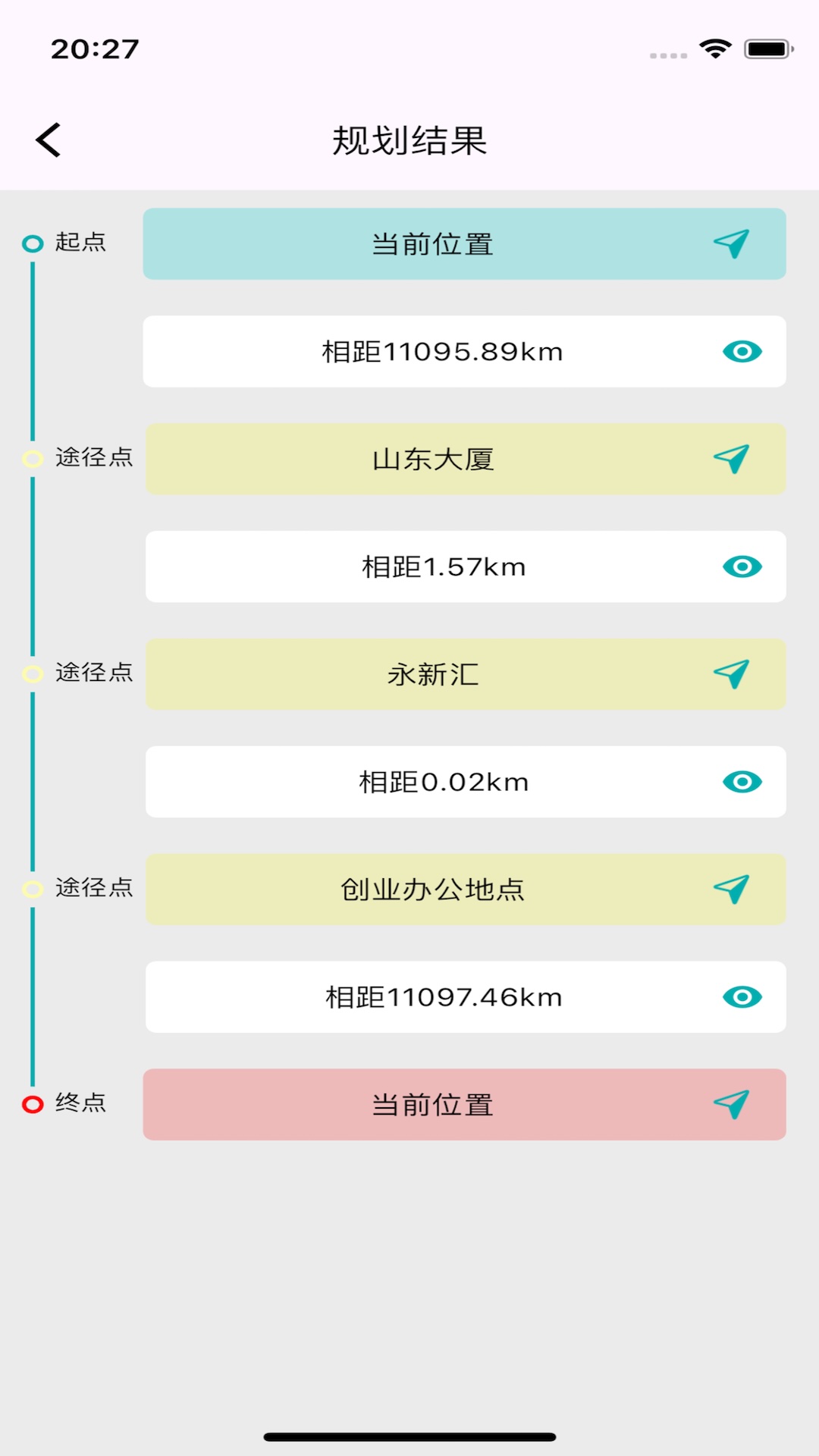The height and width of the screenshot is (1456, 819).
Task: Click the eye icon beside 相距11097.46km
Action: [742, 997]
